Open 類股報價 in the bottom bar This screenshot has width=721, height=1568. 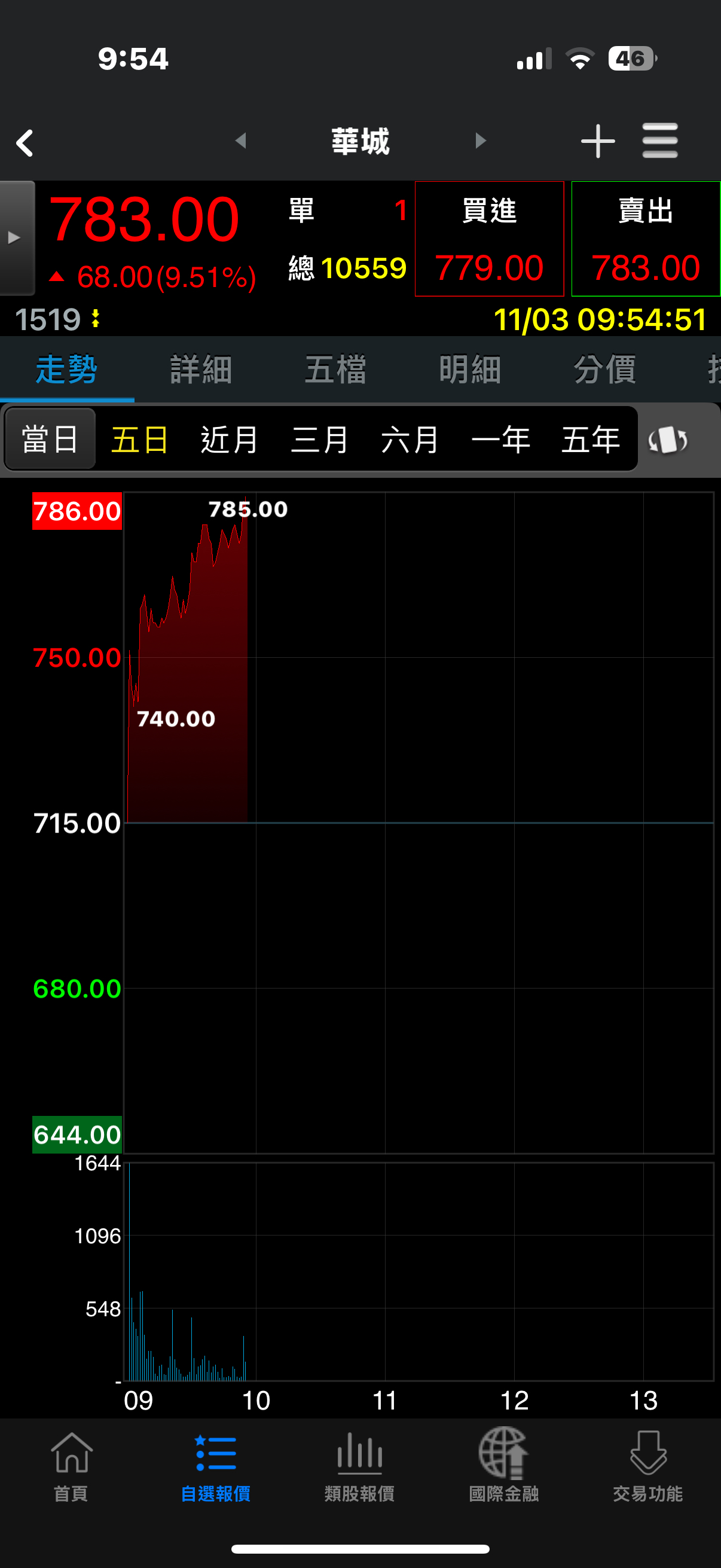coord(359,1467)
